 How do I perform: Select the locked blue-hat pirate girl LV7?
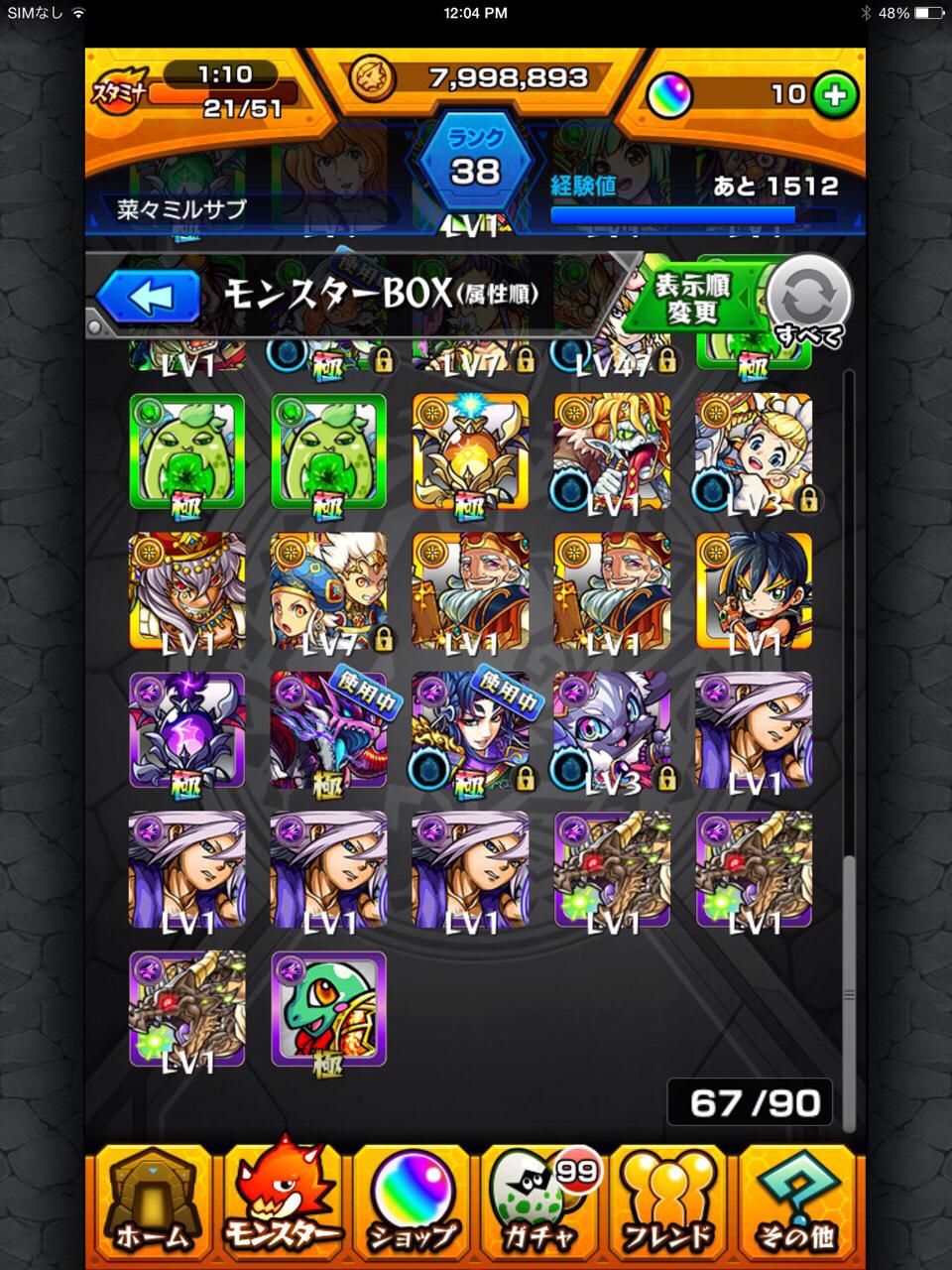(x=328, y=591)
